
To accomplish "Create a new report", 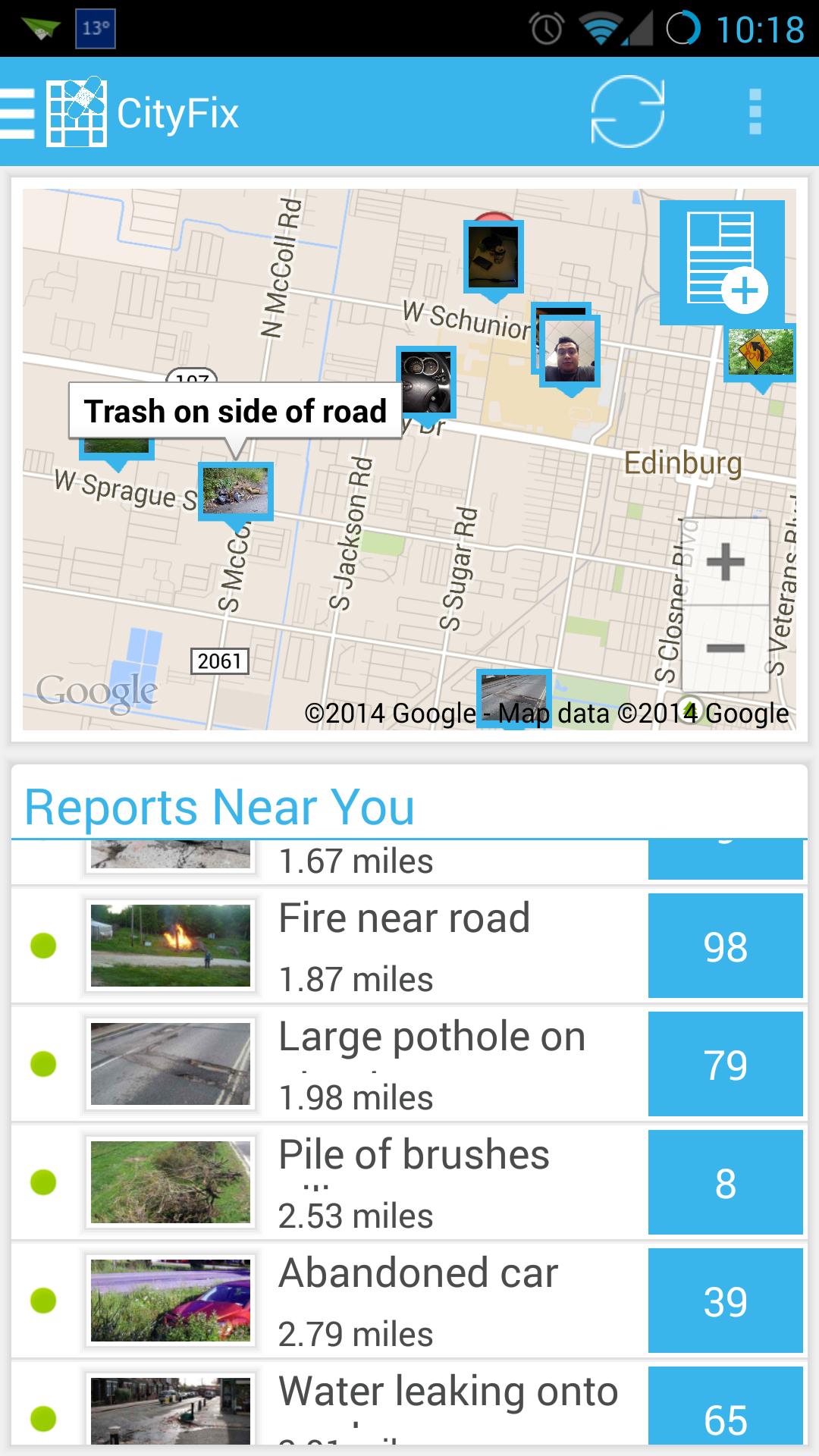I will [x=721, y=262].
